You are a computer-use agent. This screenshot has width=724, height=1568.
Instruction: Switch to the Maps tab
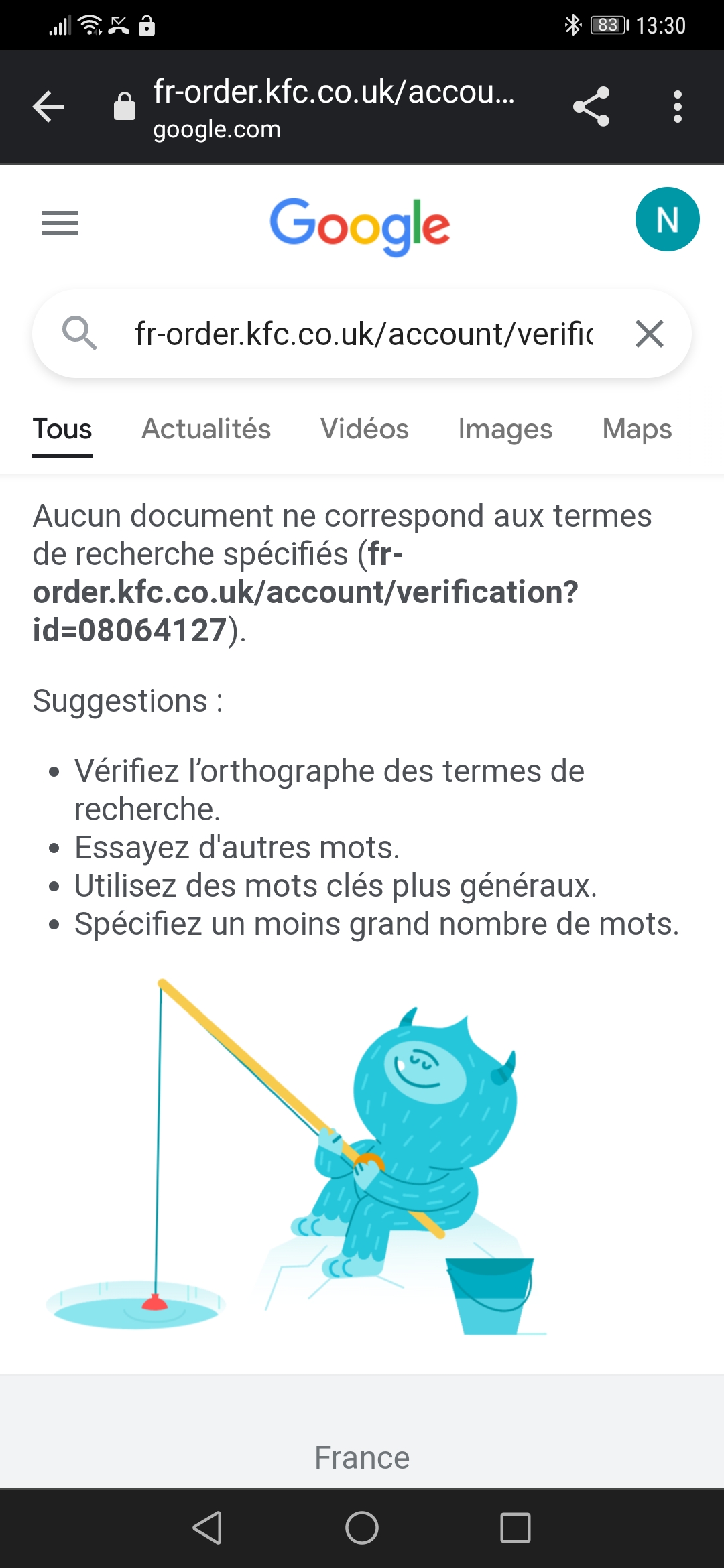(x=637, y=429)
